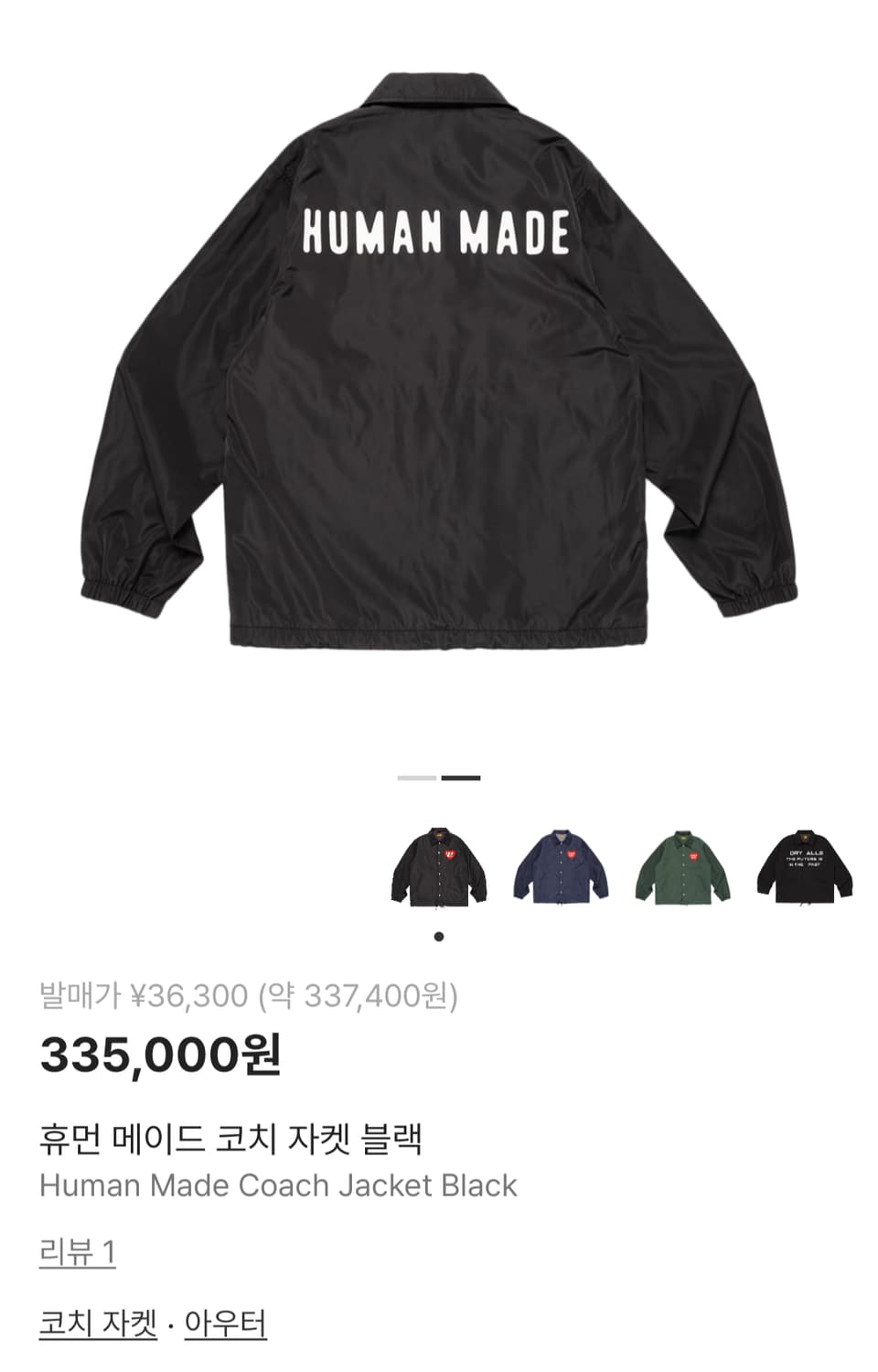Click the pagination dot below the thumbnails
Screen dimensions: 878x1372
click(x=440, y=937)
